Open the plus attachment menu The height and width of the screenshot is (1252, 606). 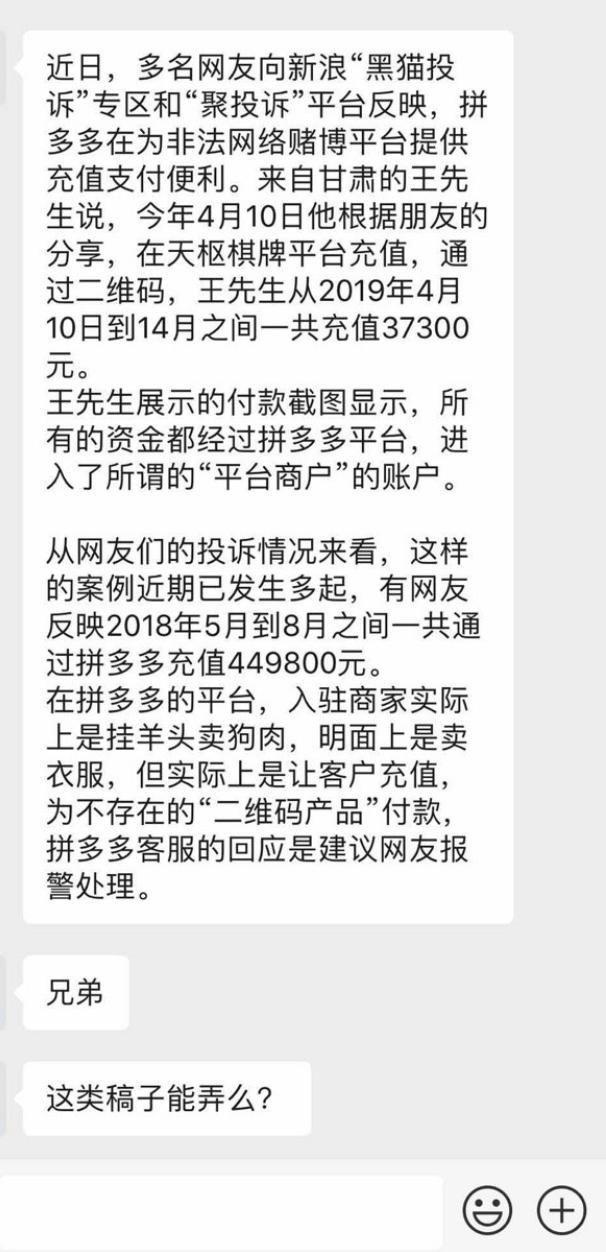click(562, 1210)
